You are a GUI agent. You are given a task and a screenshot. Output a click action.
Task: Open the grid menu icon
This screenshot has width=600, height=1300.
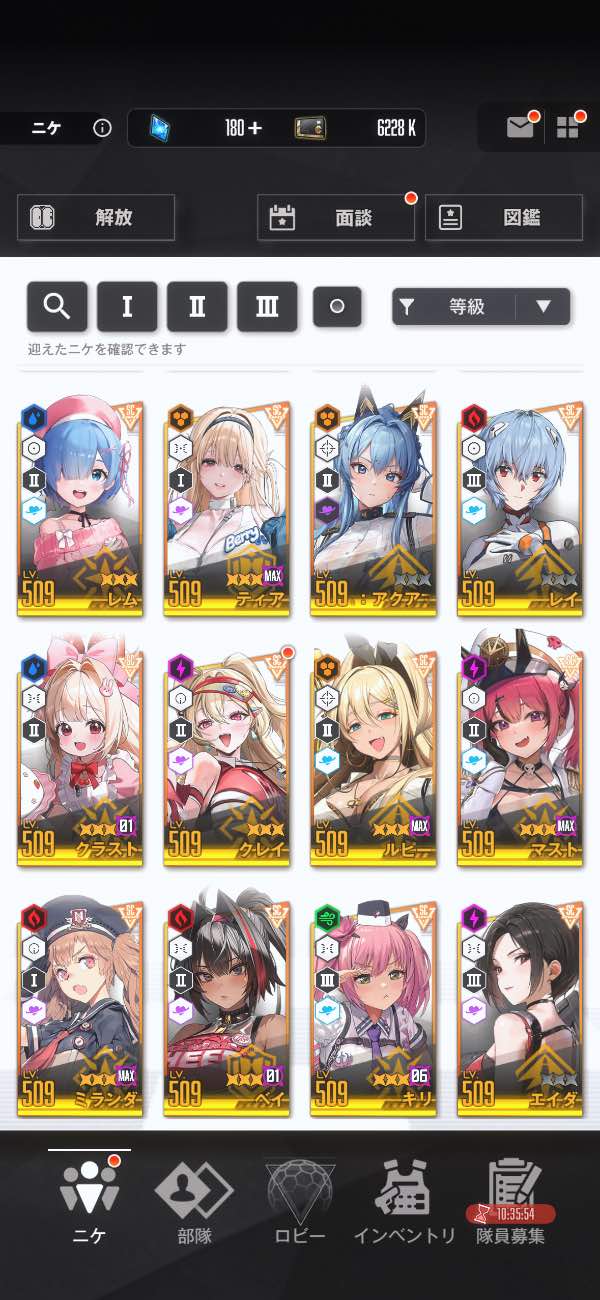[568, 127]
